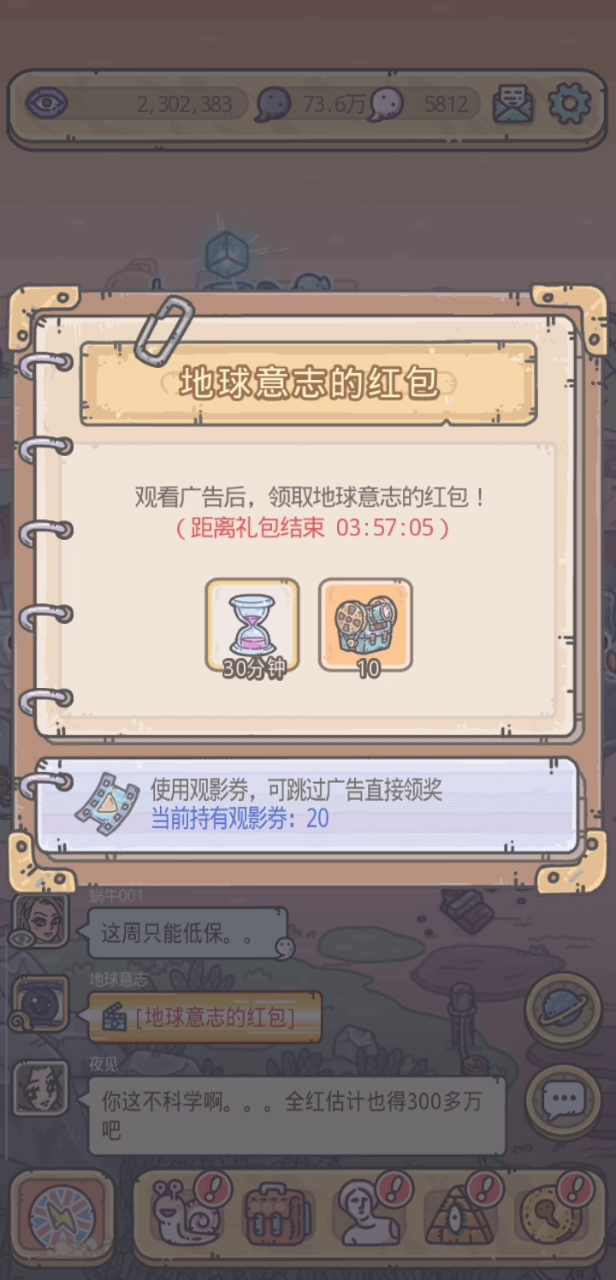Screen dimensions: 616x1280
Task: Select the film chest reward with 10
Action: [365, 625]
